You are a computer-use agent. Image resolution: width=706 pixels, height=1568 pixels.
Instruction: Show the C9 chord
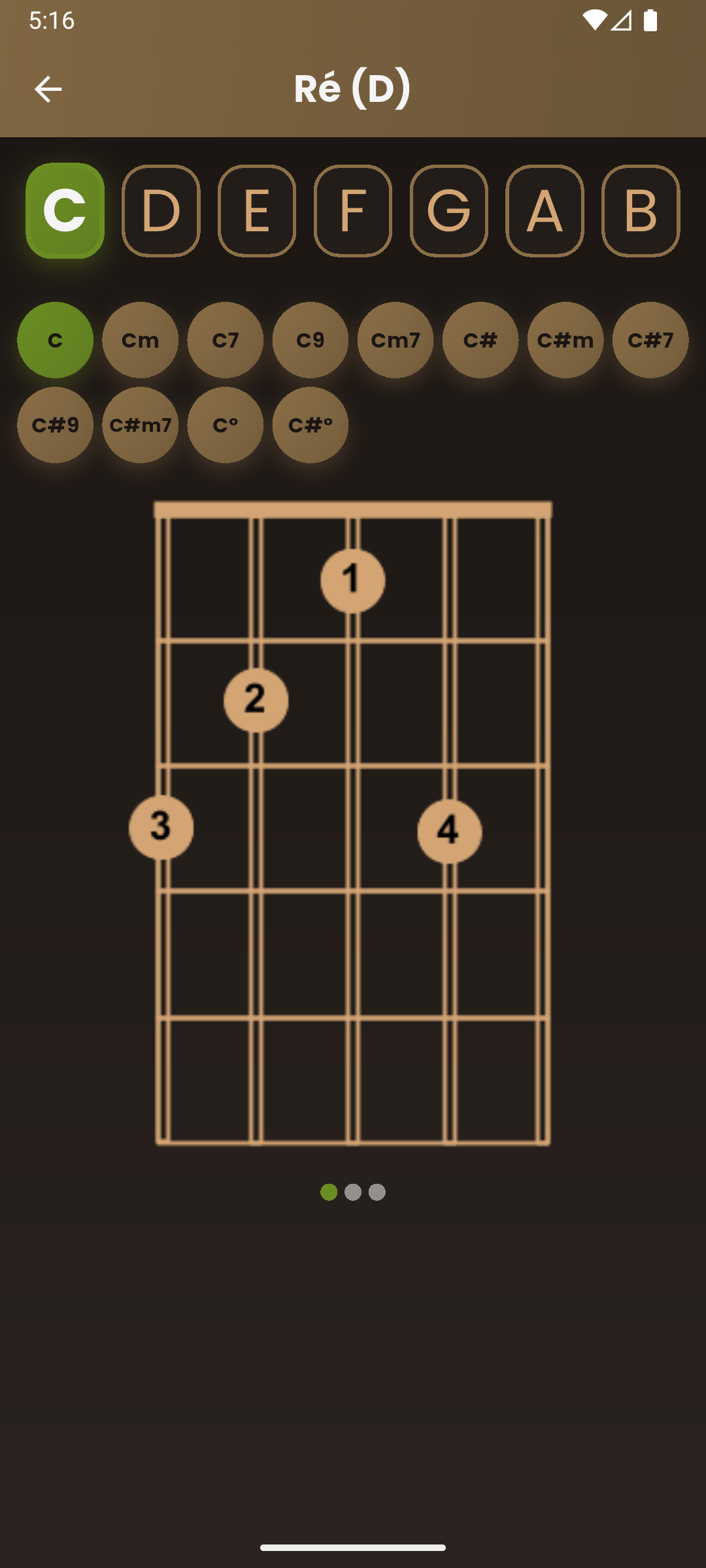311,340
